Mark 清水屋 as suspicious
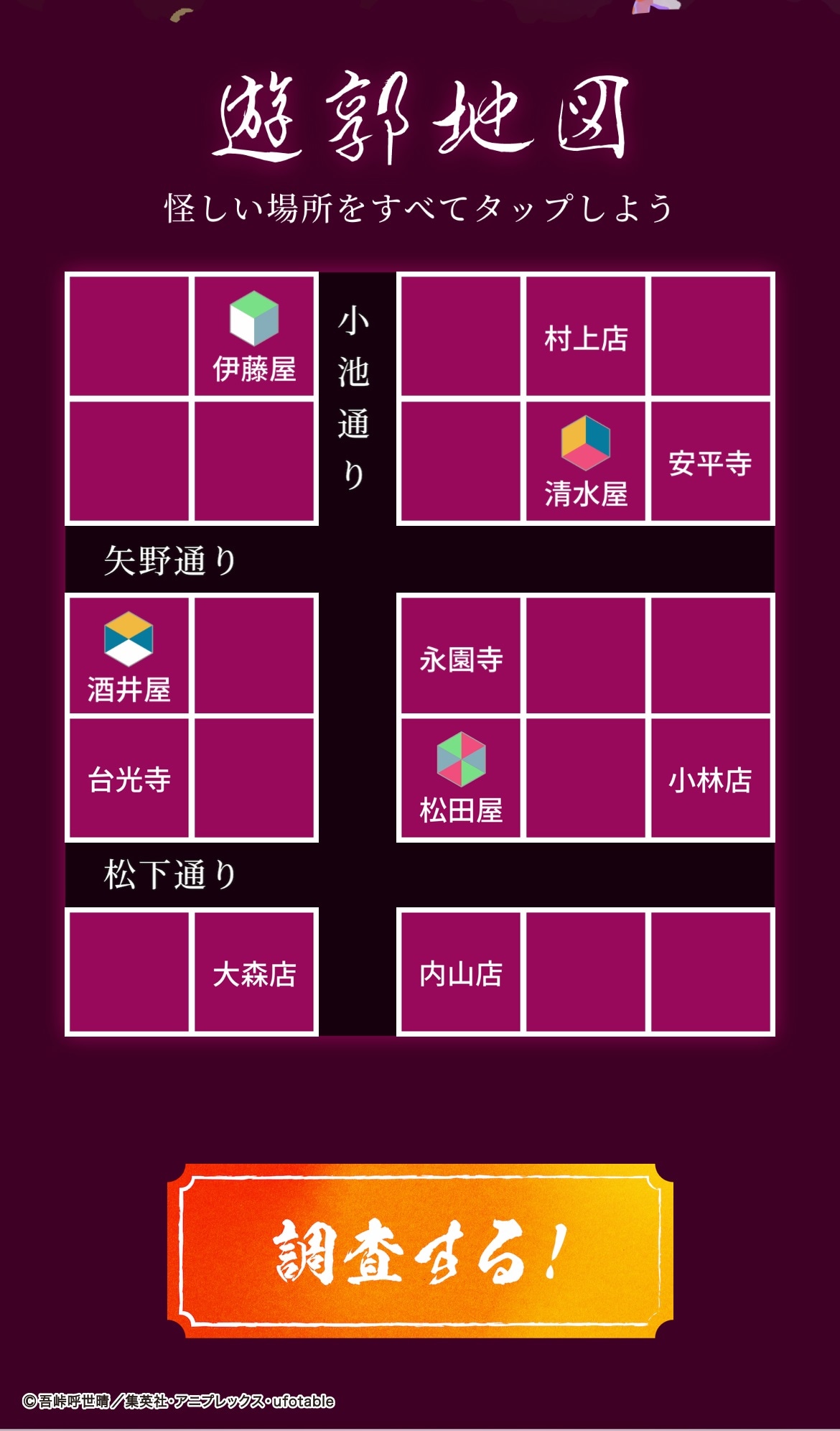This screenshot has height=1431, width=840. pyautogui.click(x=586, y=461)
